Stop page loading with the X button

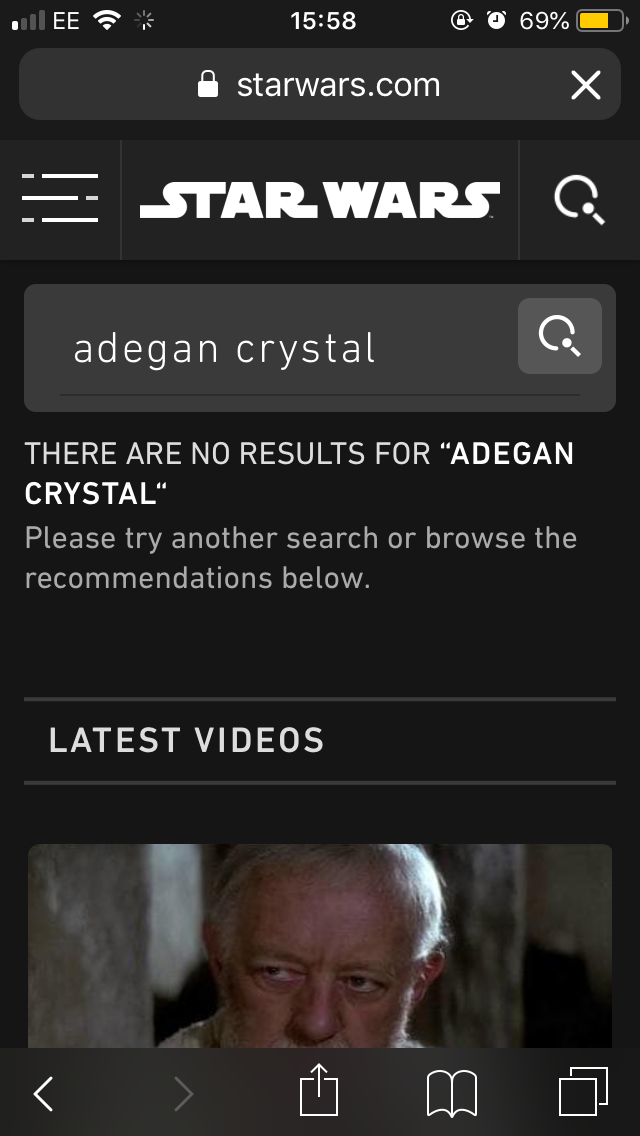[x=585, y=85]
